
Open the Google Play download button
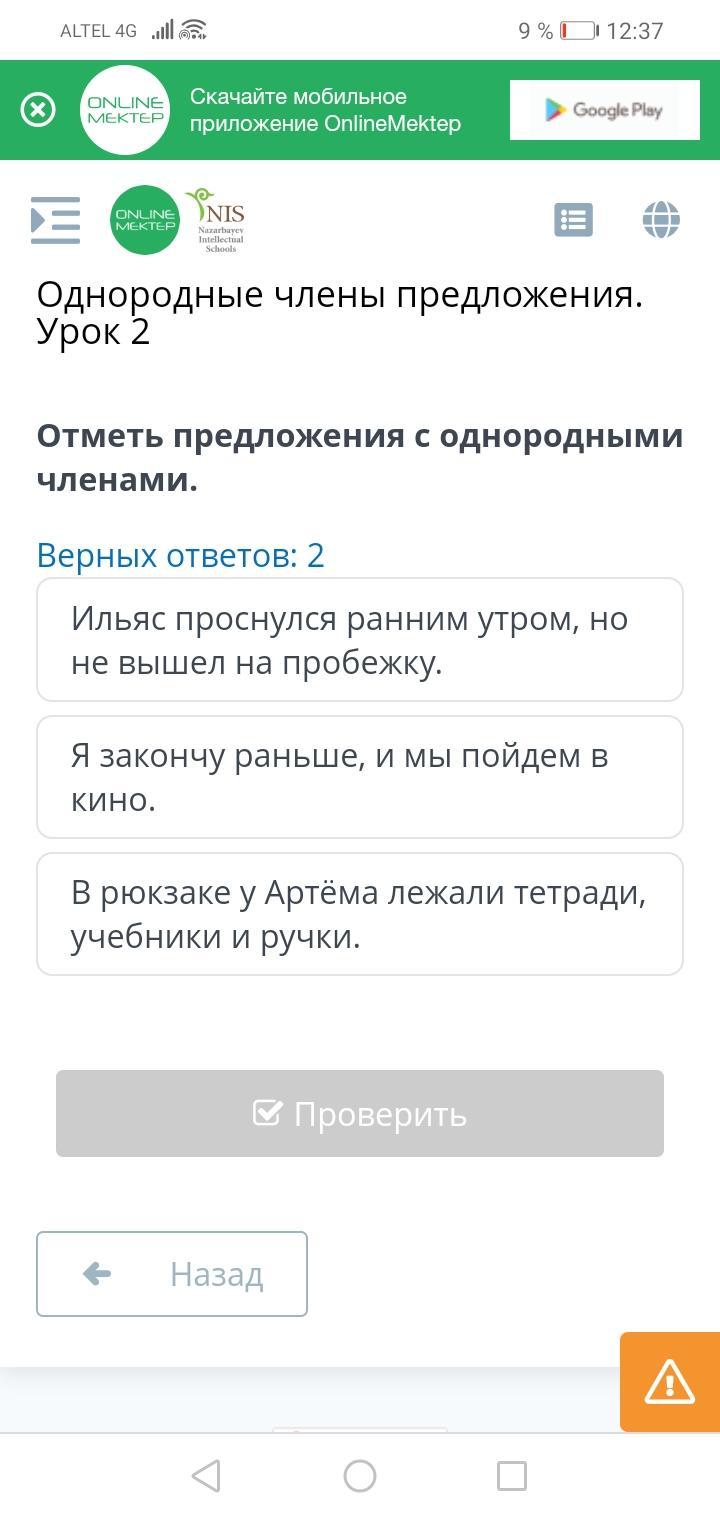[603, 110]
